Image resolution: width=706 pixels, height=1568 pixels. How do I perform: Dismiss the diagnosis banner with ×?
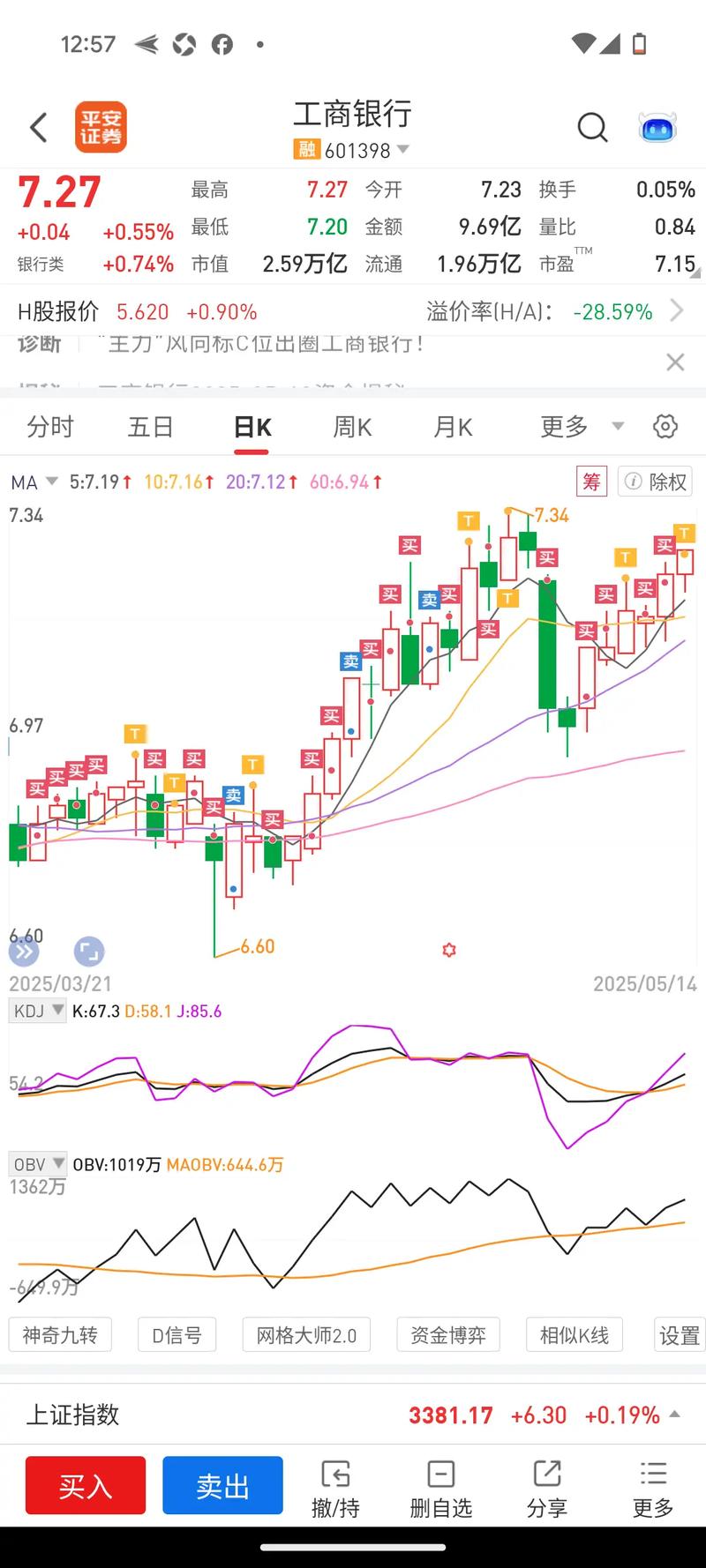click(675, 362)
